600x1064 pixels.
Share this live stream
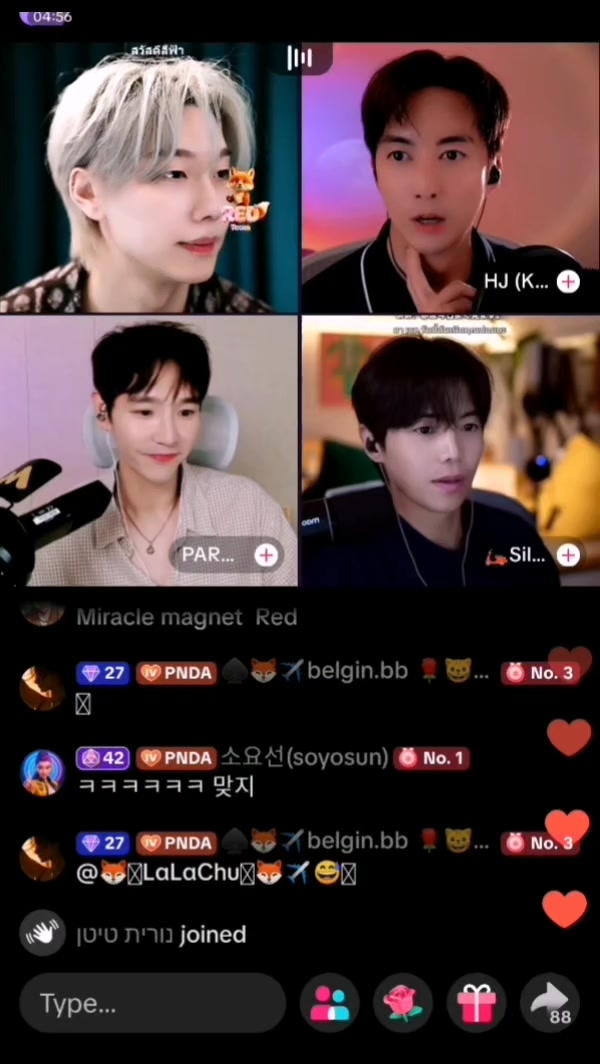550,1003
